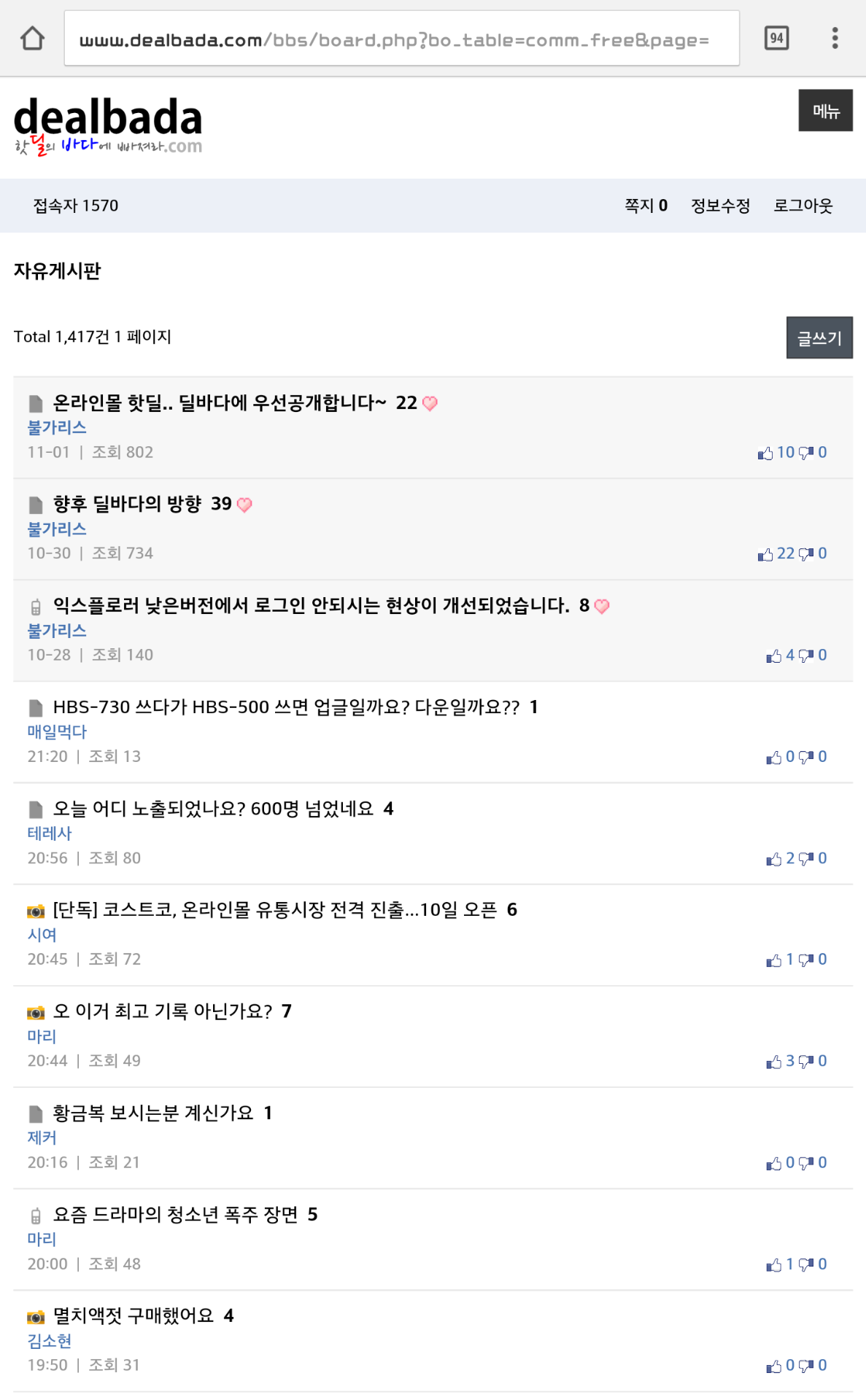This screenshot has height=1400, width=866.
Task: Open the browser overflow menu
Action: click(x=835, y=38)
